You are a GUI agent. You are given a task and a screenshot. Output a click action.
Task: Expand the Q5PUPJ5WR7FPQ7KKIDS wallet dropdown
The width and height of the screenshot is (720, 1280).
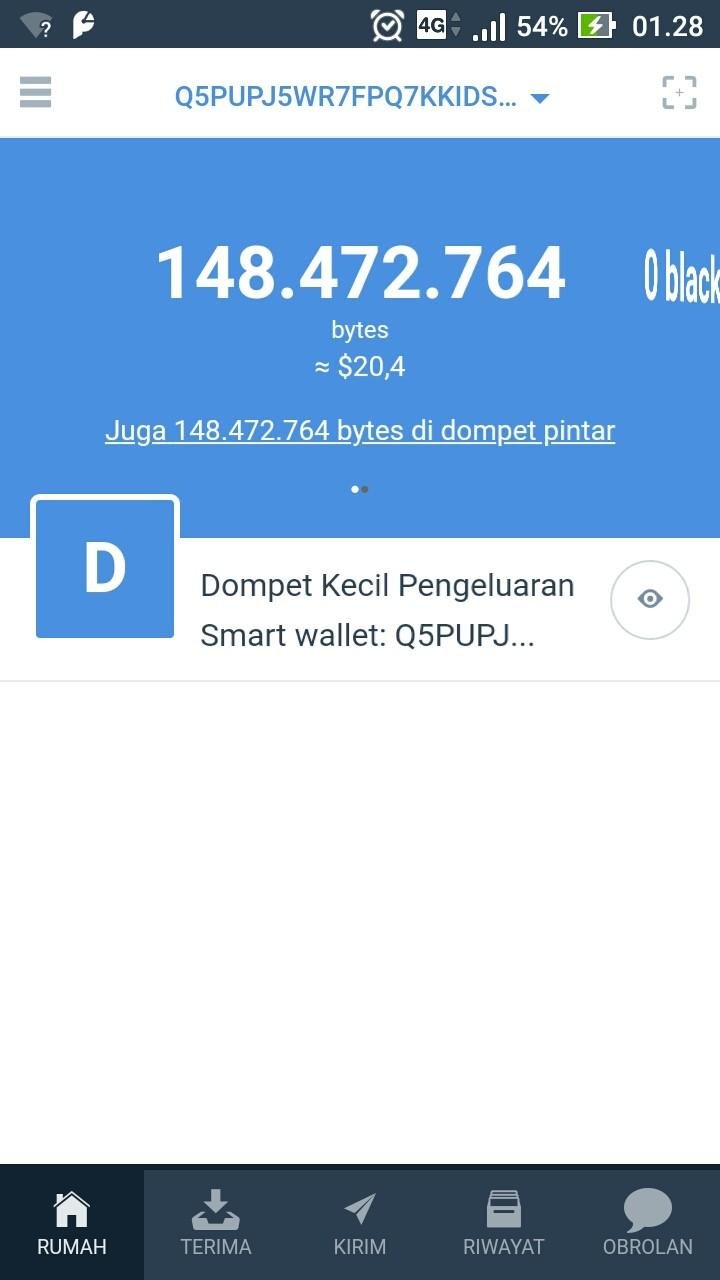tap(362, 97)
